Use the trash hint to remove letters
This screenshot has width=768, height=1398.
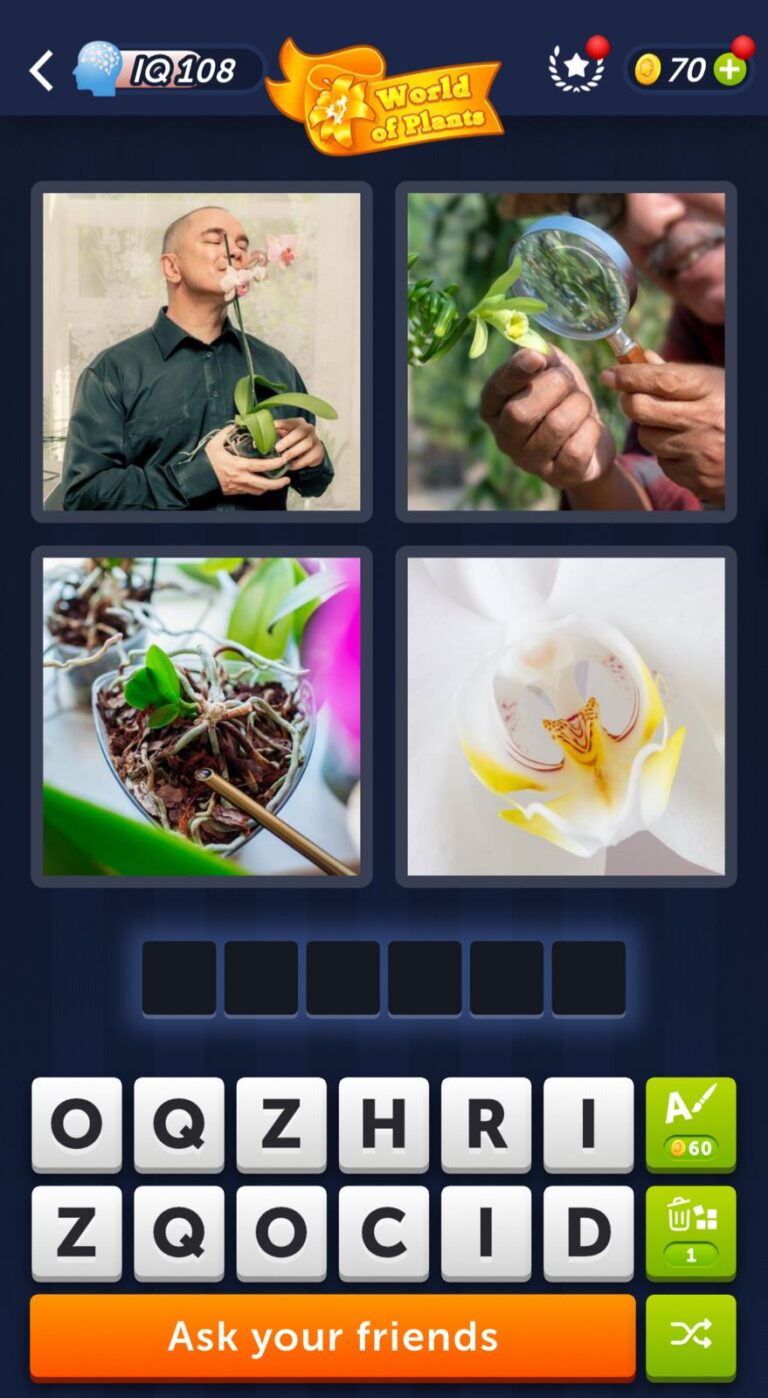pyautogui.click(x=690, y=1233)
